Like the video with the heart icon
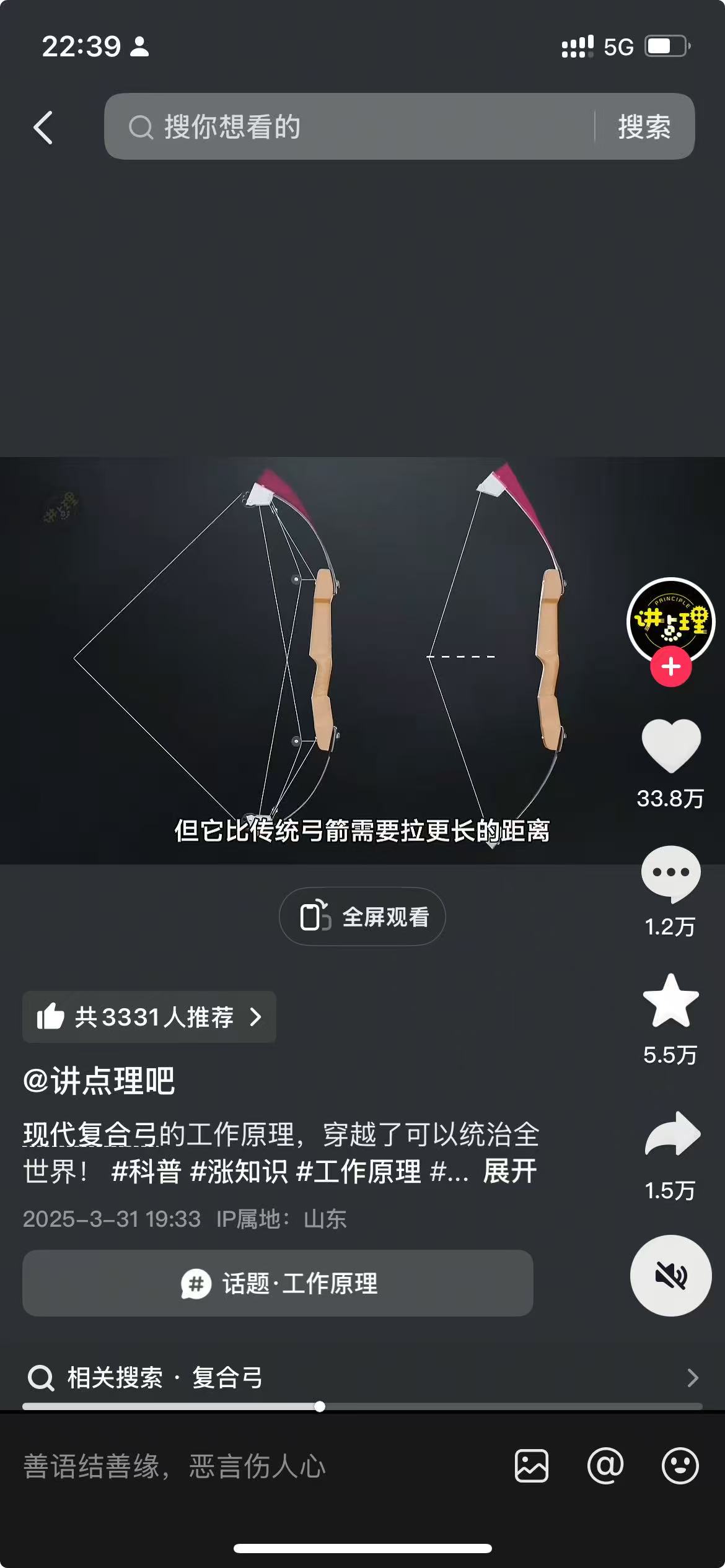 (x=671, y=746)
